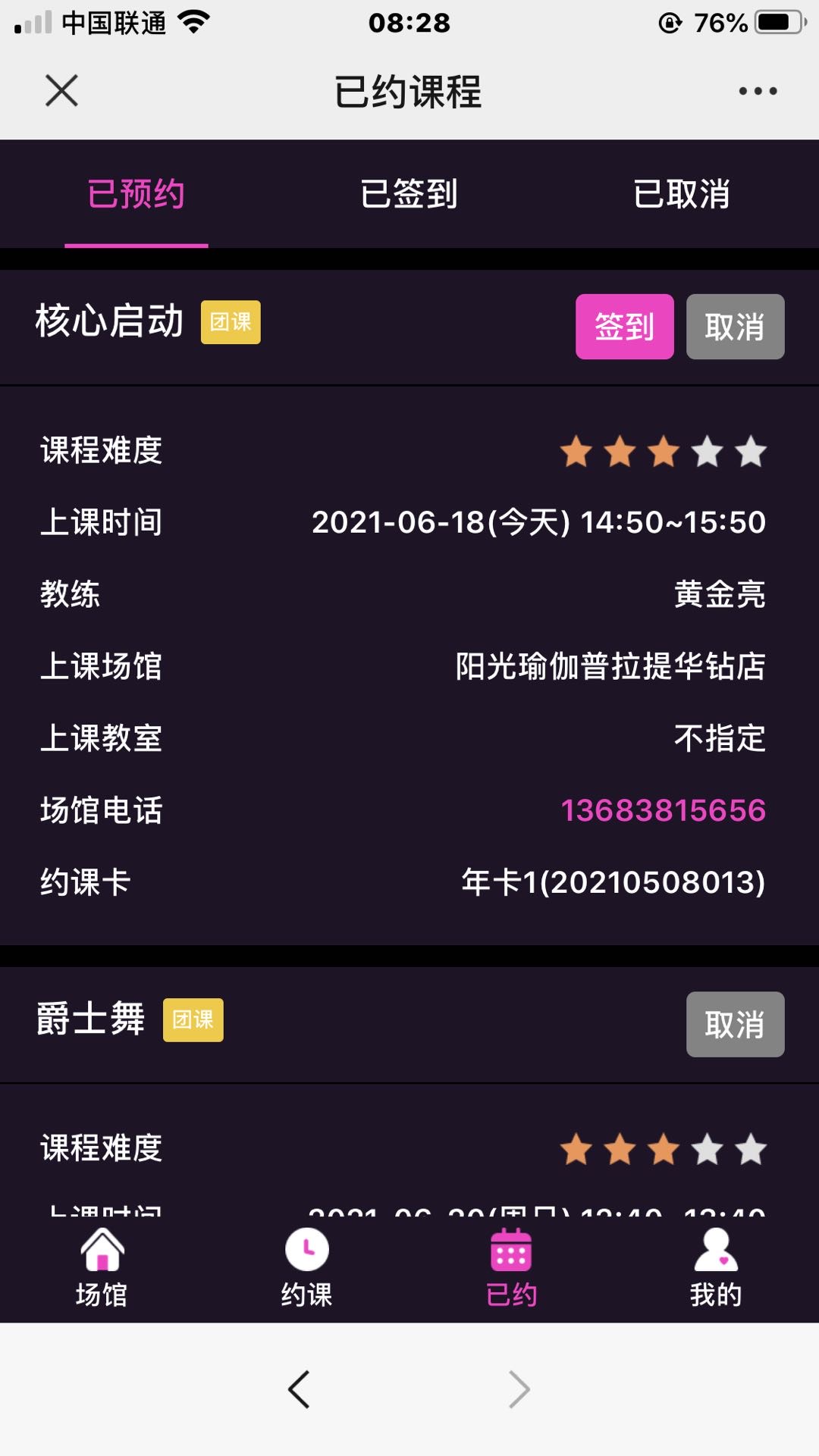Open the three-dot overflow menu
Screen dimensions: 819x1456
coord(758,91)
